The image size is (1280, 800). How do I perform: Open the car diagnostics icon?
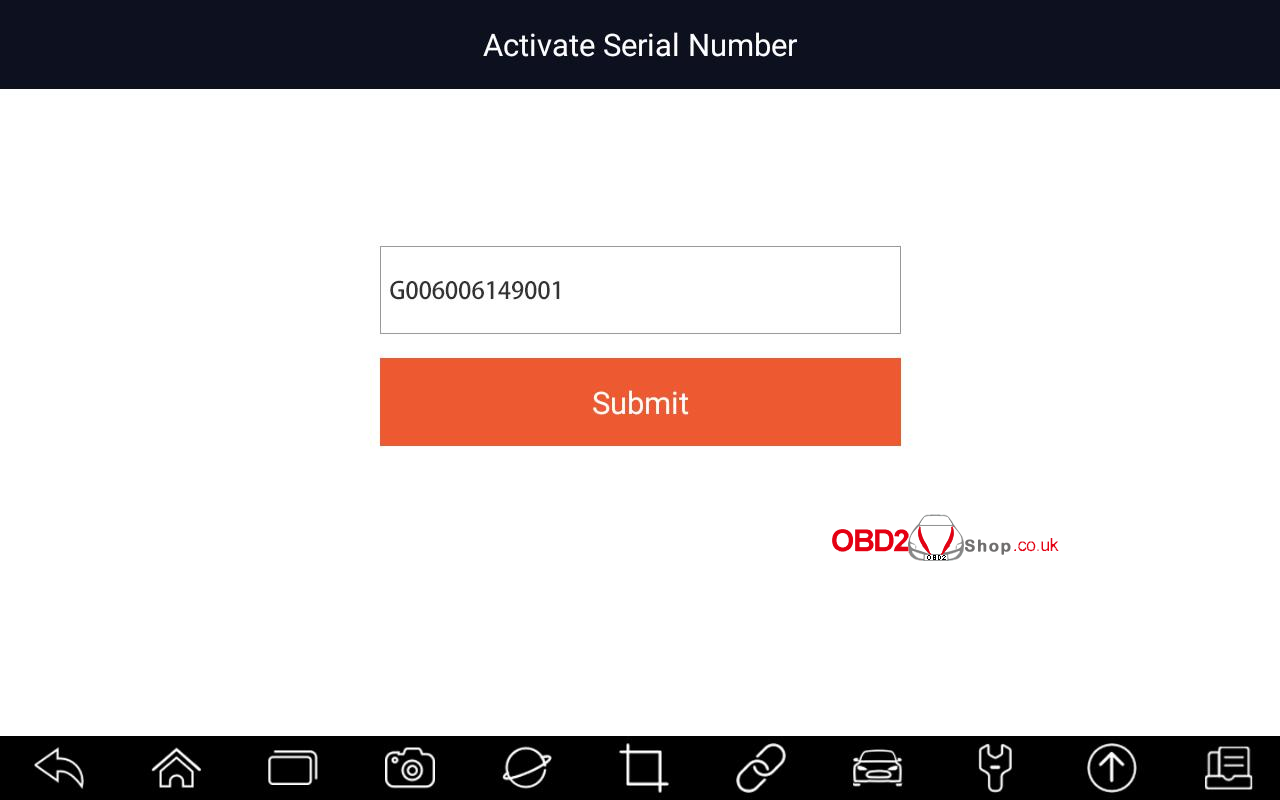[x=877, y=768]
